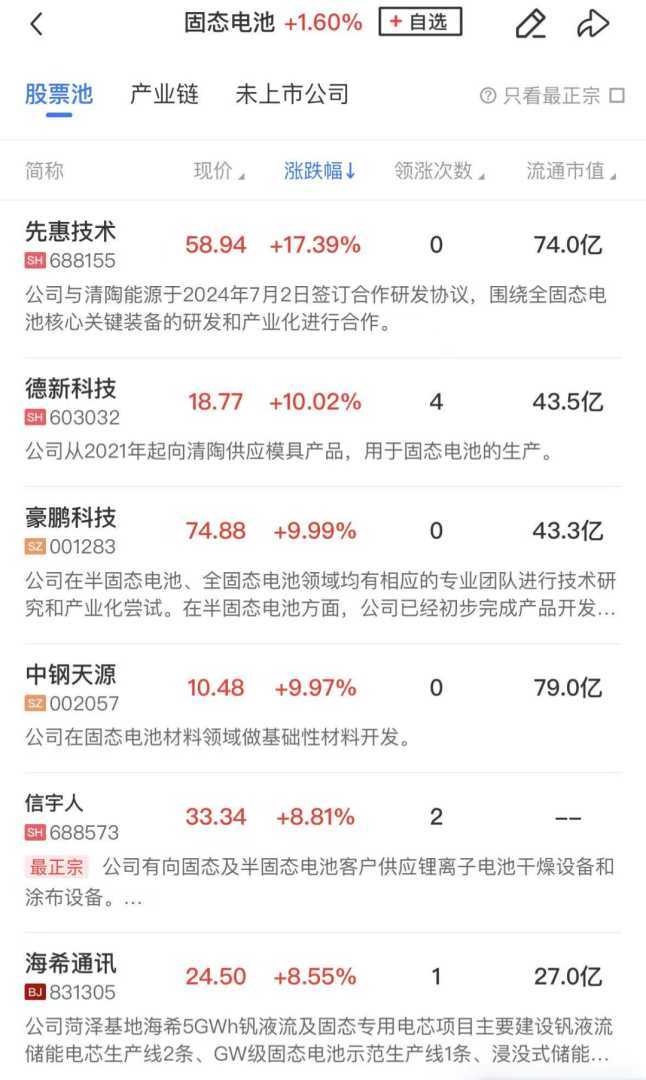Screen dimensions: 646x1080
Task: Switch to the 未上市公司 tab
Action: (292, 95)
